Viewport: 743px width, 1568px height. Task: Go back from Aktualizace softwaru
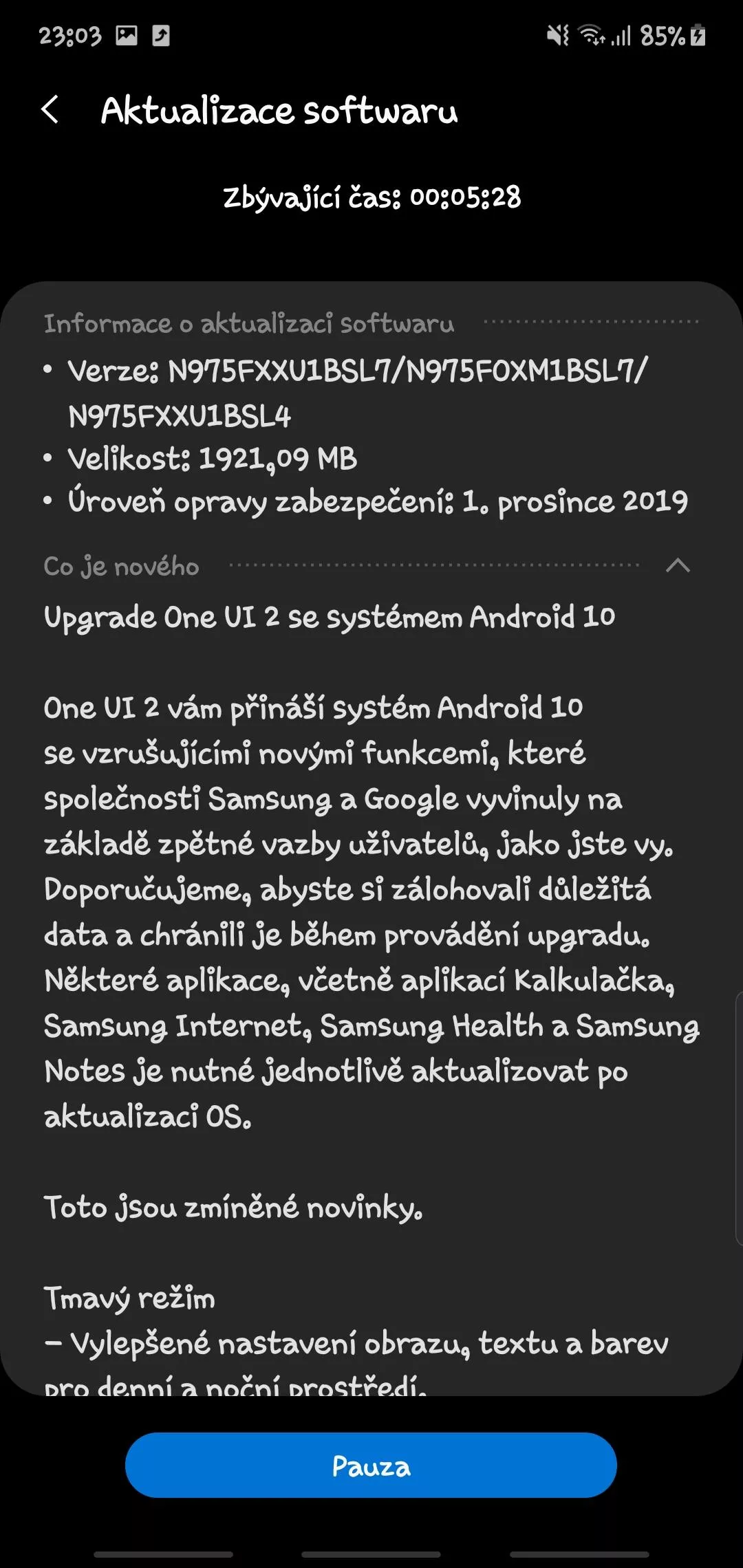50,110
